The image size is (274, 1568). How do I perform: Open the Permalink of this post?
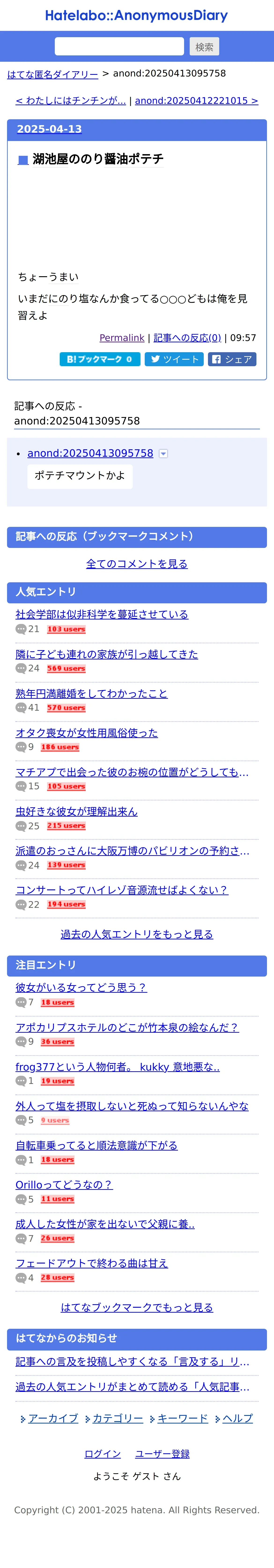(122, 338)
